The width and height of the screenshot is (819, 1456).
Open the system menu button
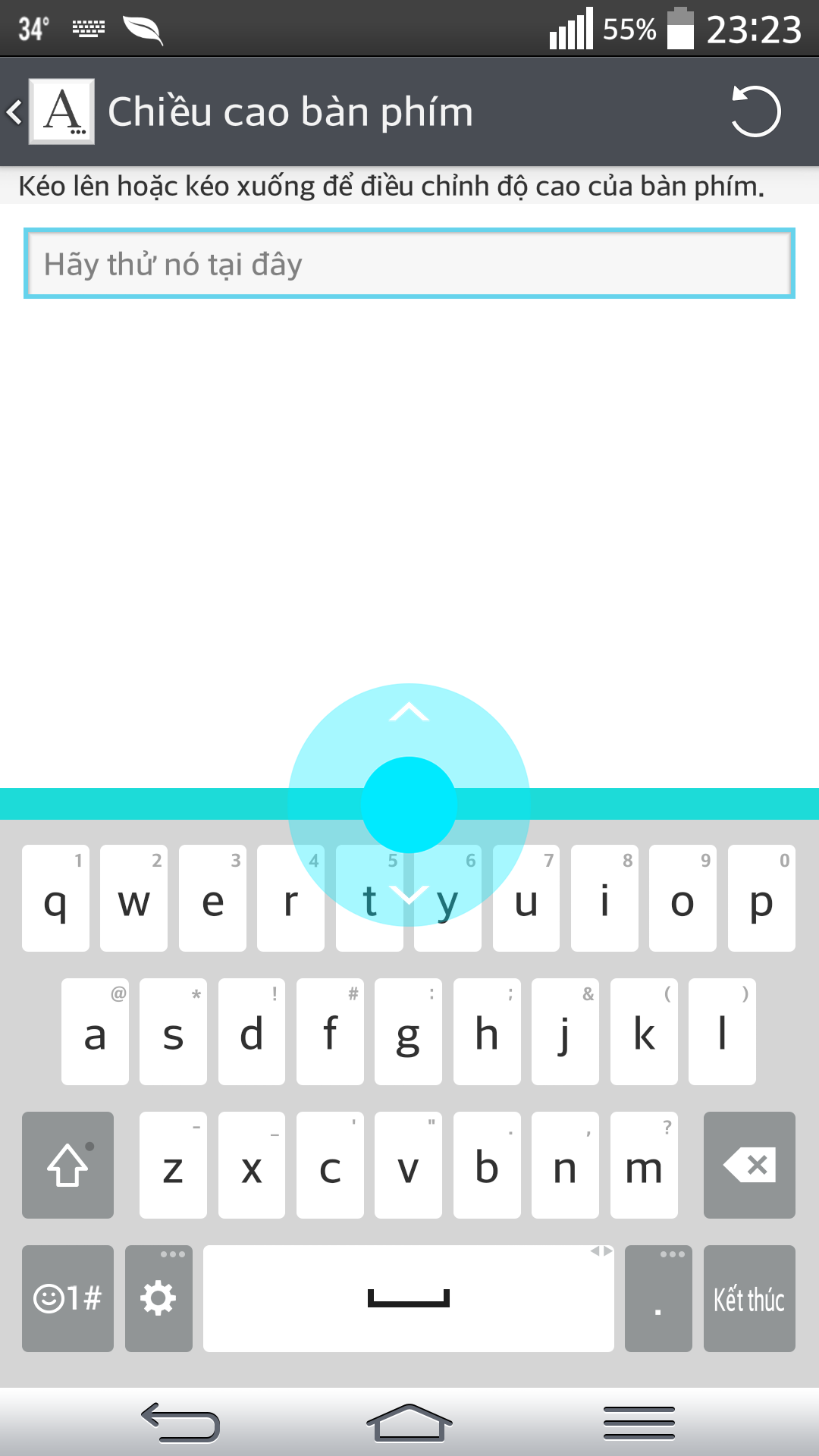[639, 1423]
